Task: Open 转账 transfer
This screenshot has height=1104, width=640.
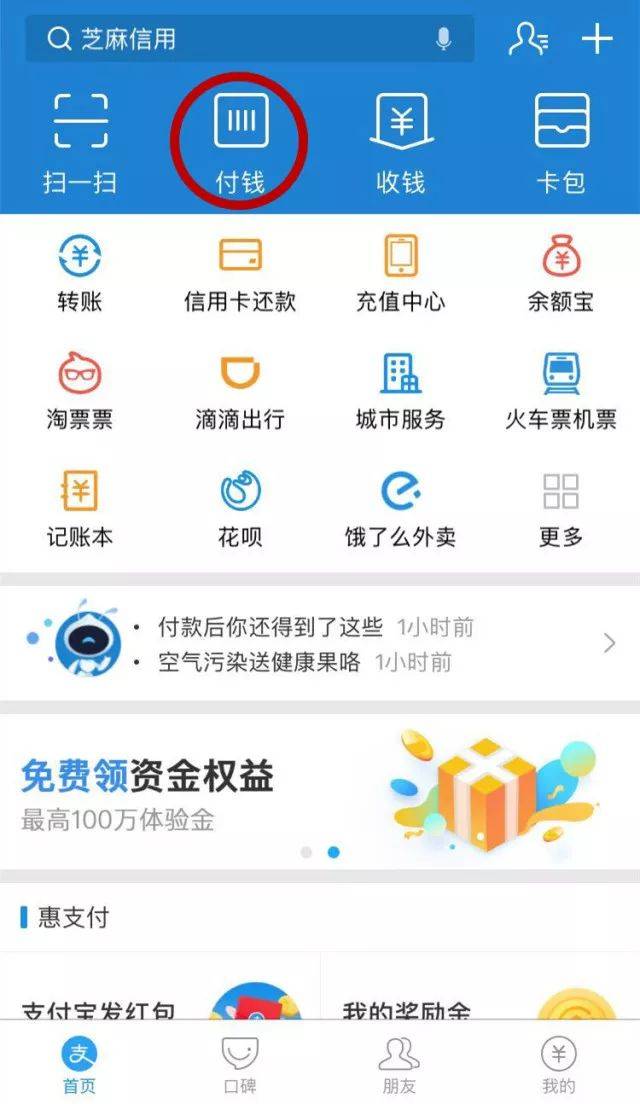Action: pyautogui.click(x=80, y=272)
